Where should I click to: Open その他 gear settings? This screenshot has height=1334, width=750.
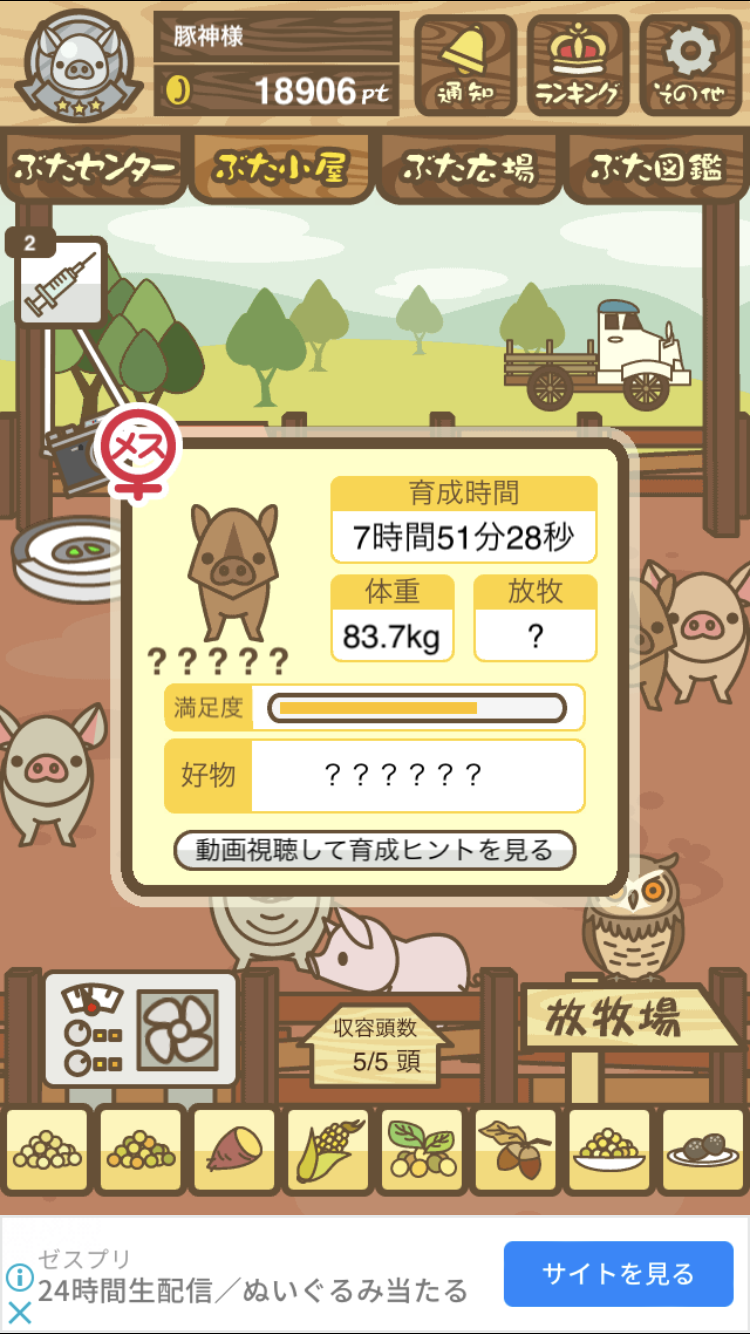tap(691, 66)
